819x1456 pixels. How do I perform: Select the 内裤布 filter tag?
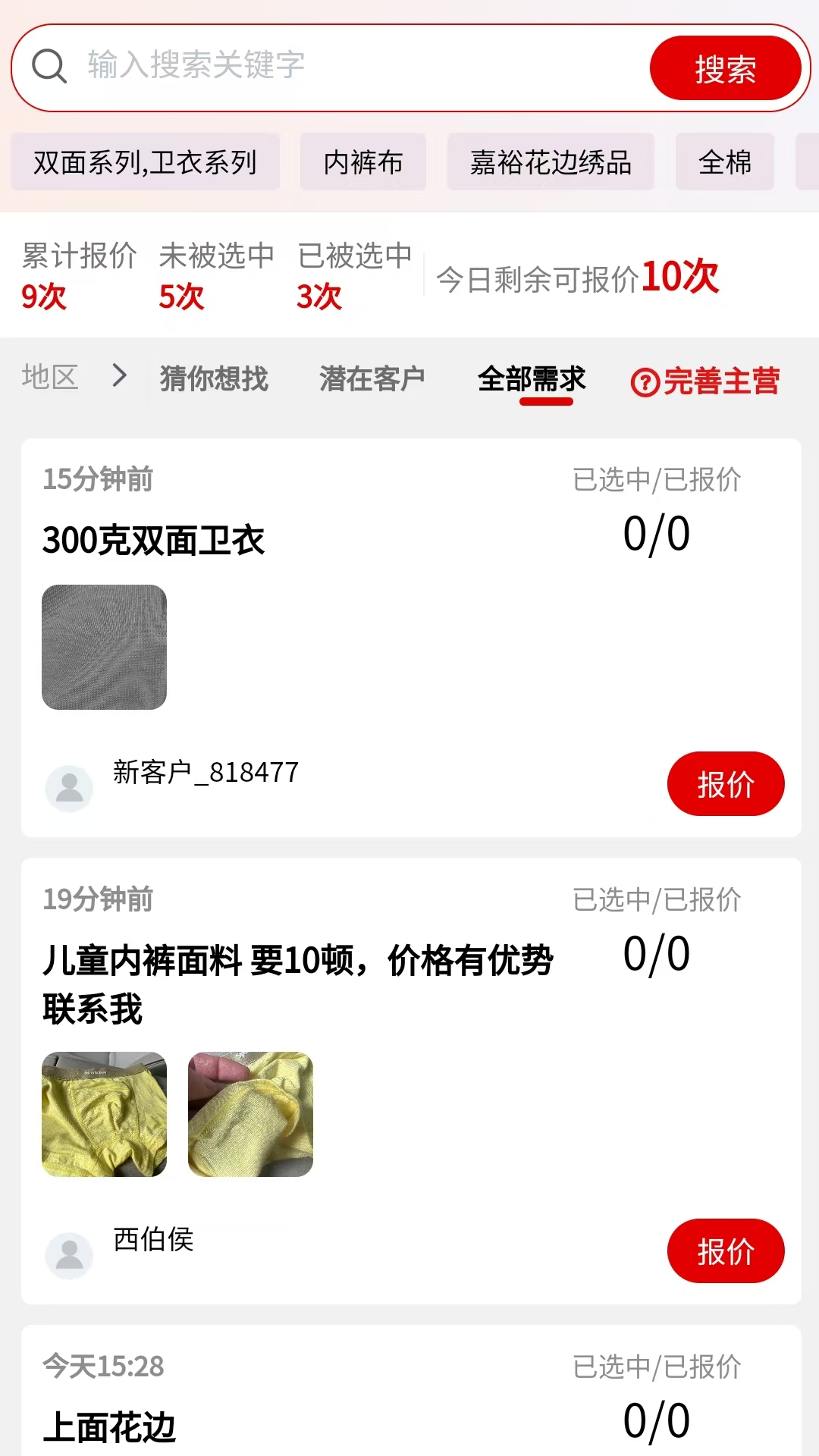click(362, 162)
